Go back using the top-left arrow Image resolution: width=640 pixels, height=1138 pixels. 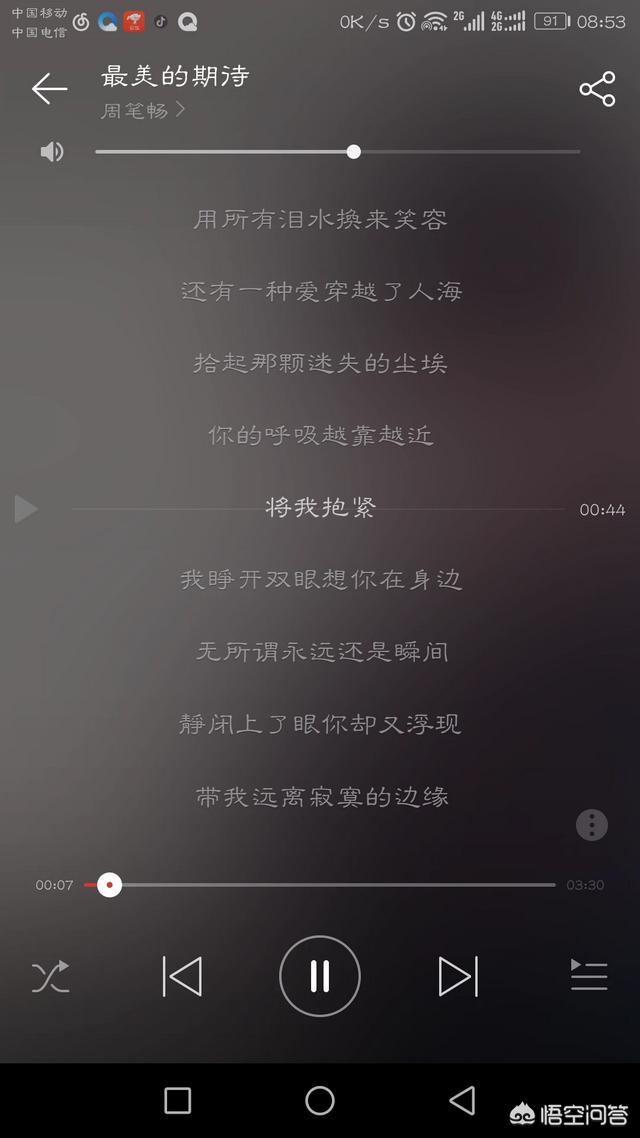coord(49,89)
